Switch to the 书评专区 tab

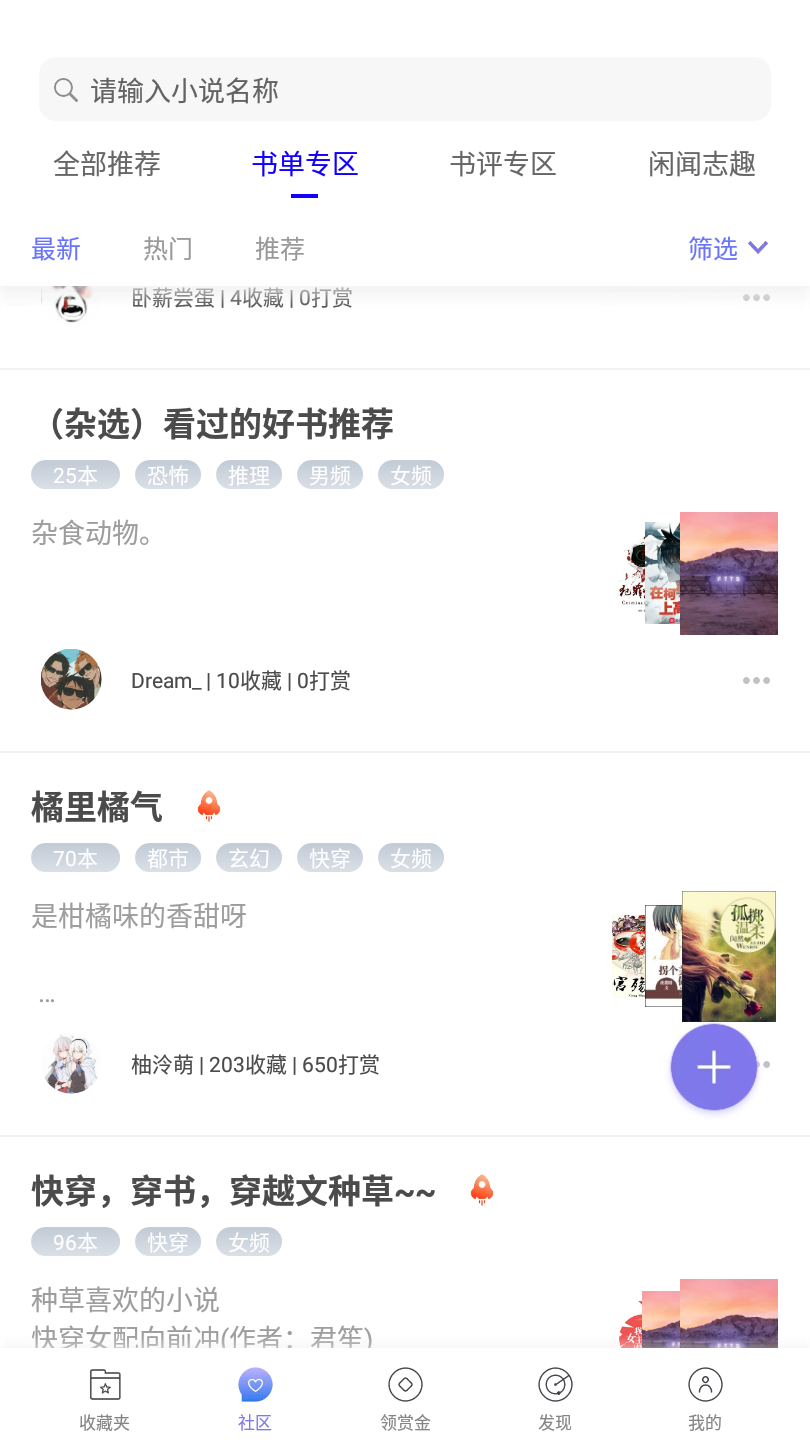point(504,164)
